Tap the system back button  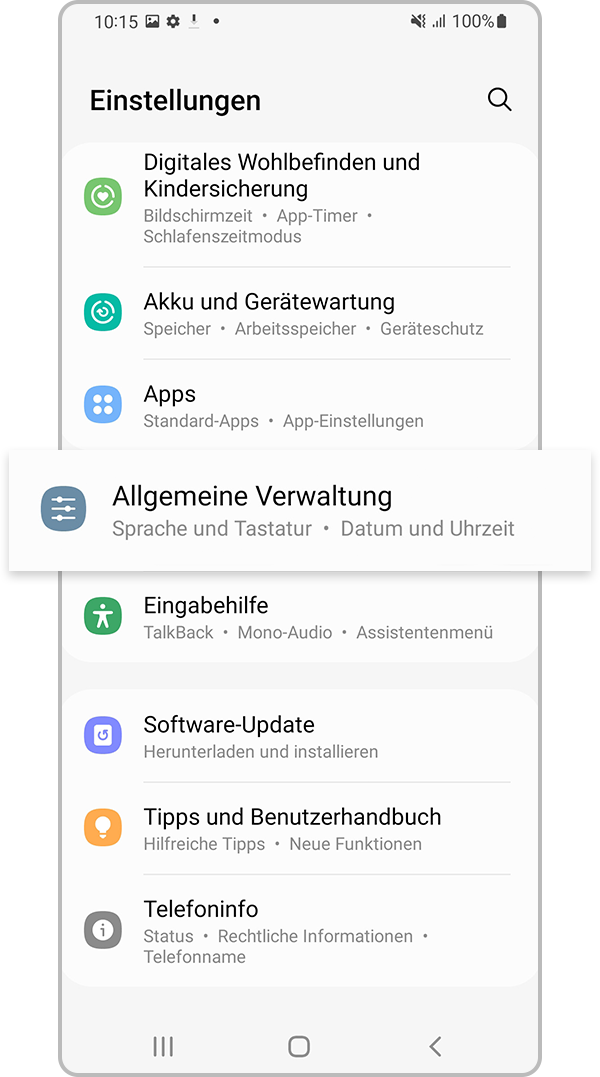[x=435, y=1046]
